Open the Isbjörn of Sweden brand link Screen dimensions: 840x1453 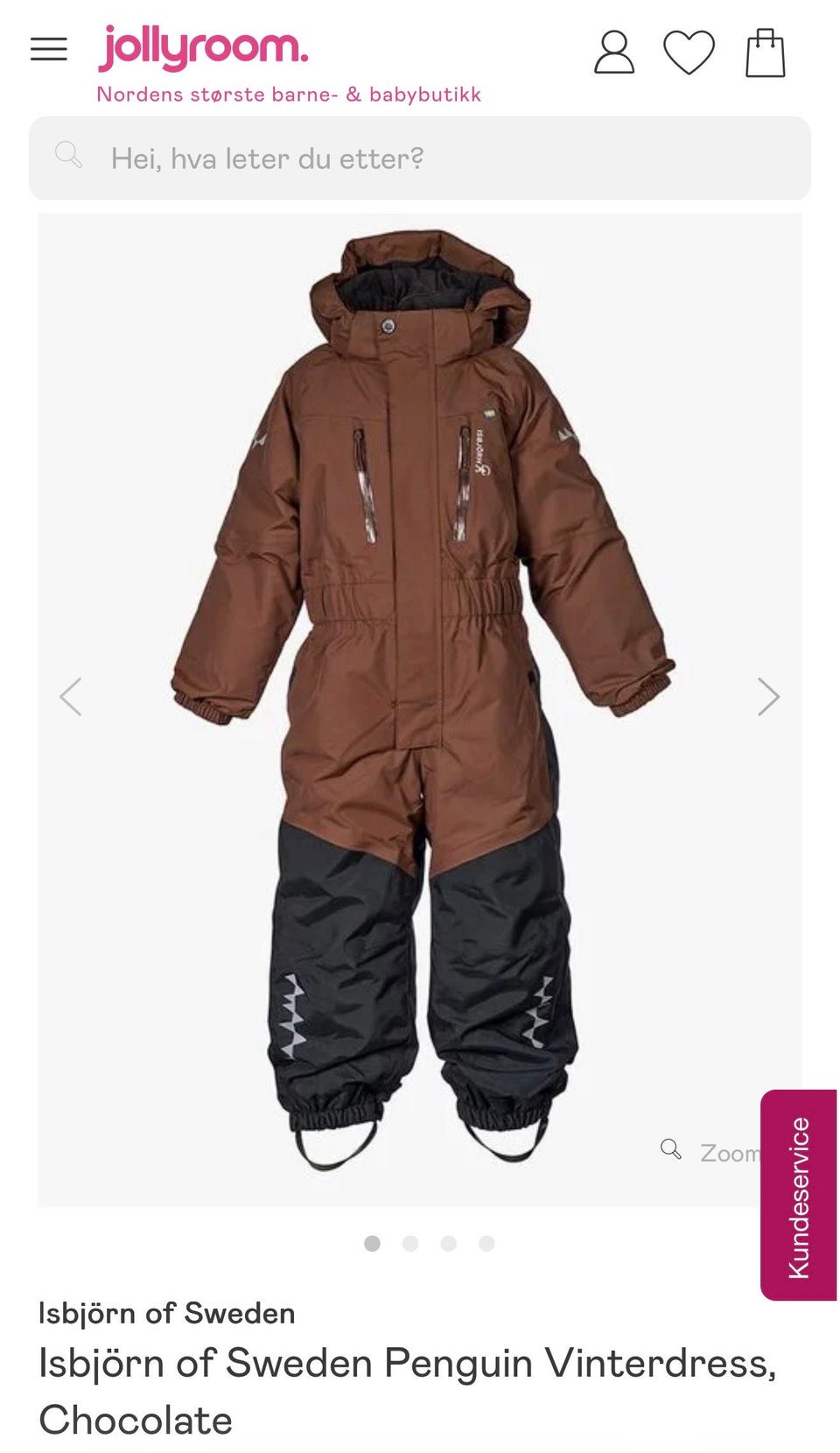[167, 1313]
